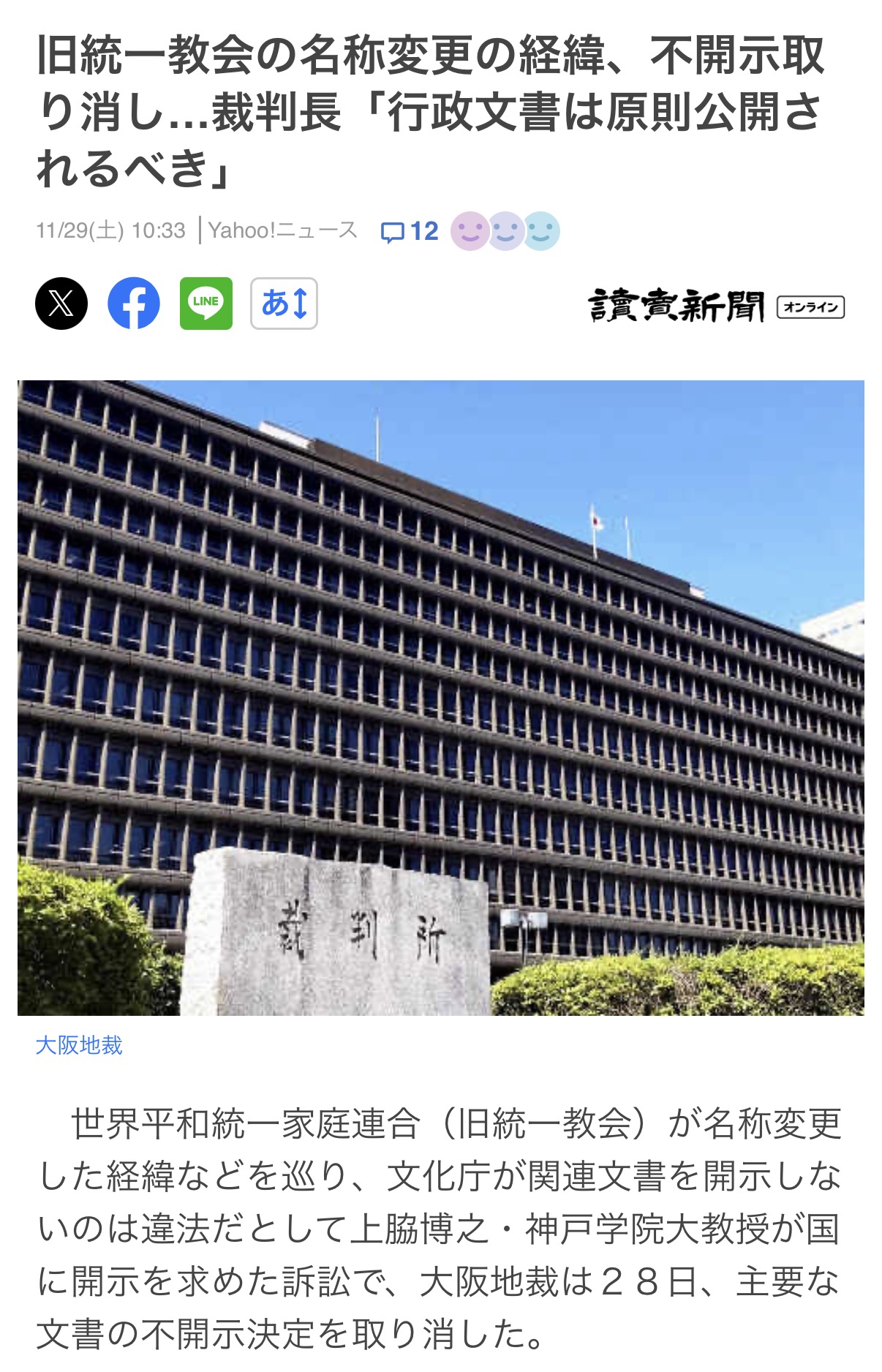Open the reaction emoji faces
Image resolution: width=882 pixels, height=1372 pixels.
coord(505,232)
